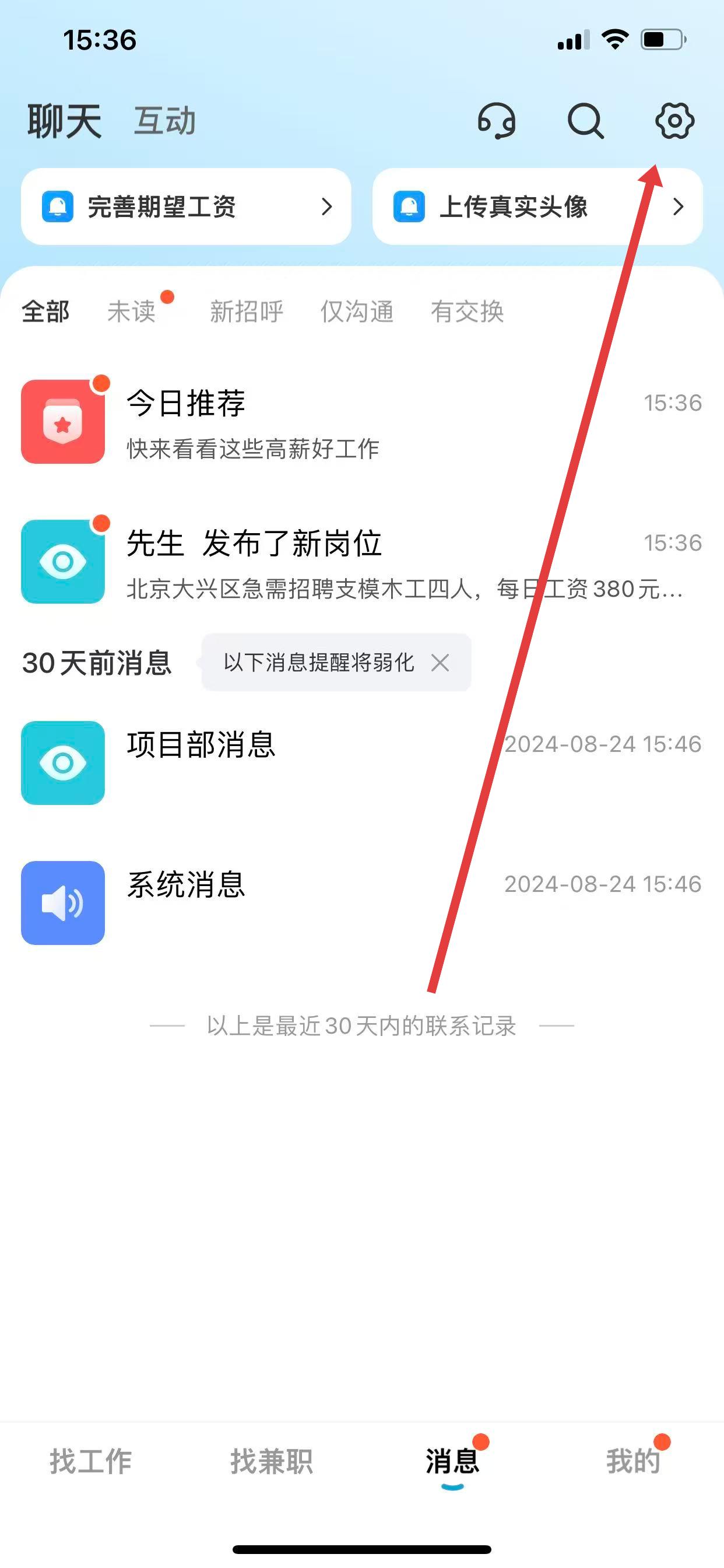The image size is (724, 1568).
Task: Filter by 新招呼
Action: tap(247, 311)
